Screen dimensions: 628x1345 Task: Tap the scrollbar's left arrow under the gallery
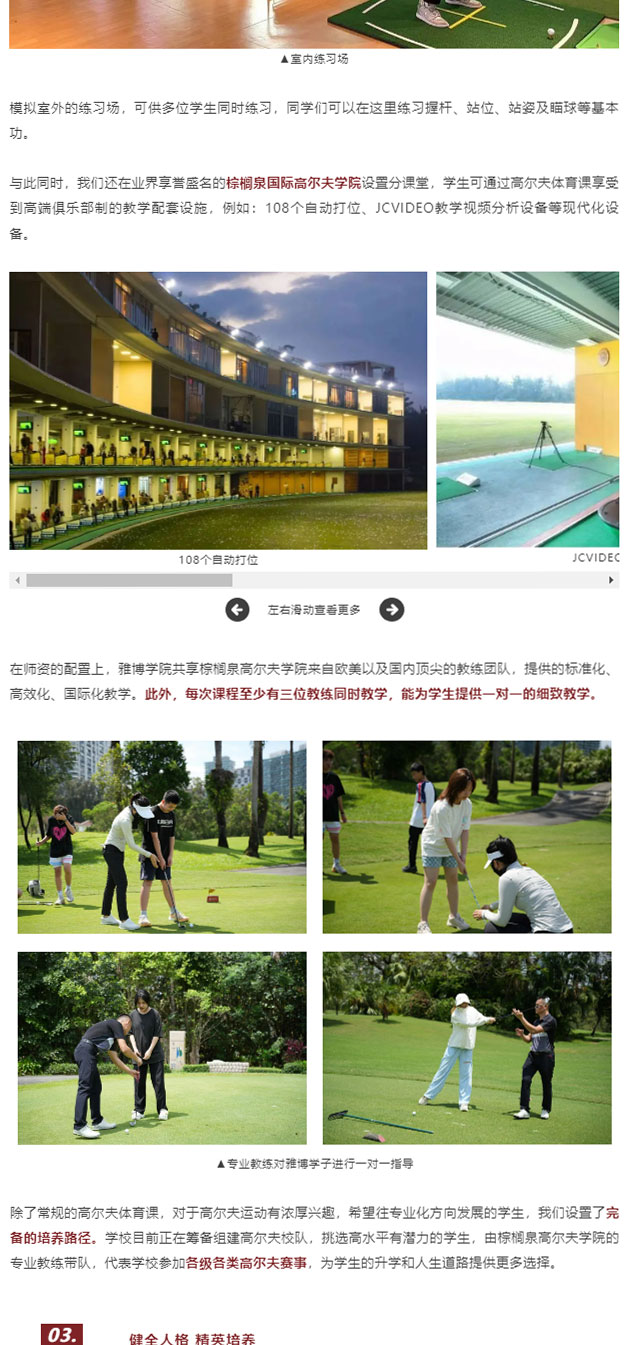click(x=16, y=580)
